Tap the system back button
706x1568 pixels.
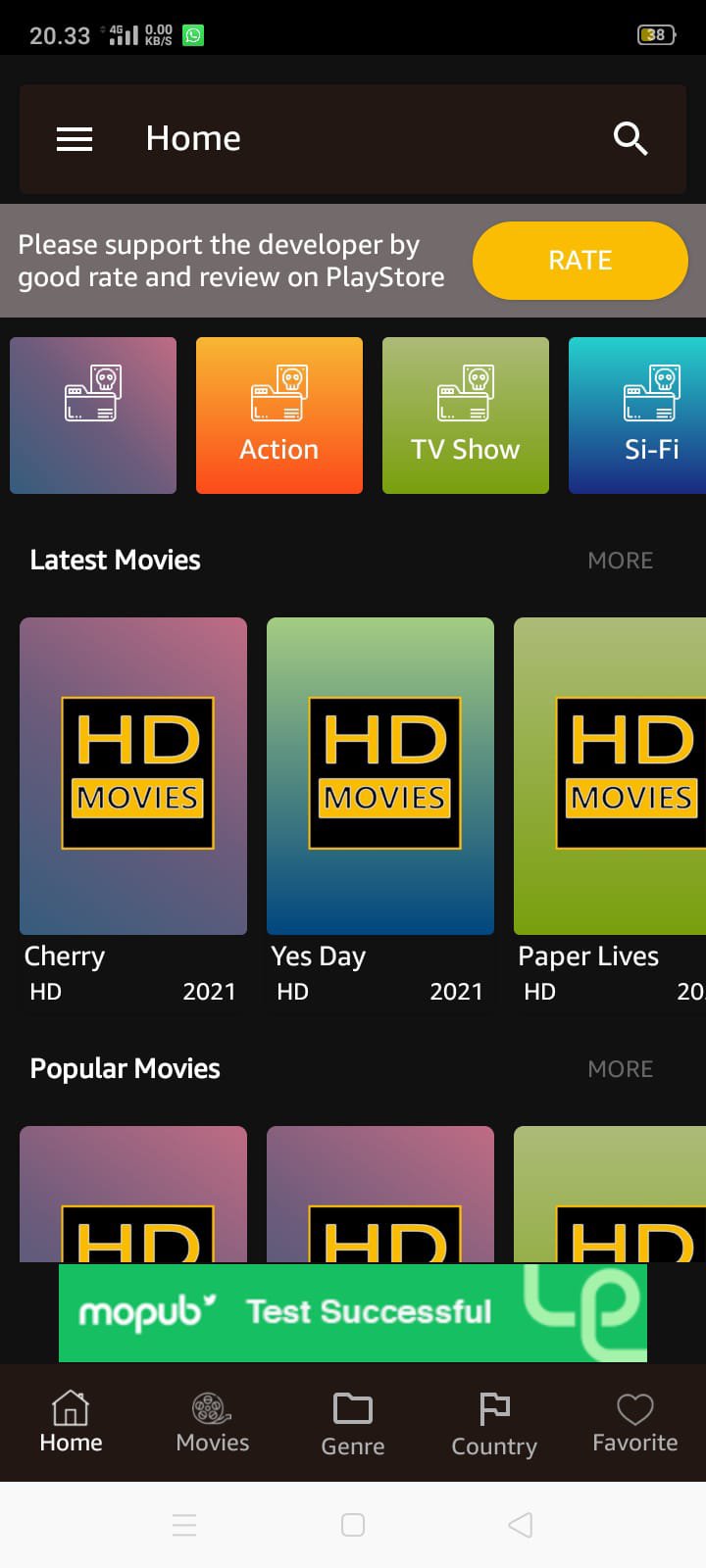521,1525
